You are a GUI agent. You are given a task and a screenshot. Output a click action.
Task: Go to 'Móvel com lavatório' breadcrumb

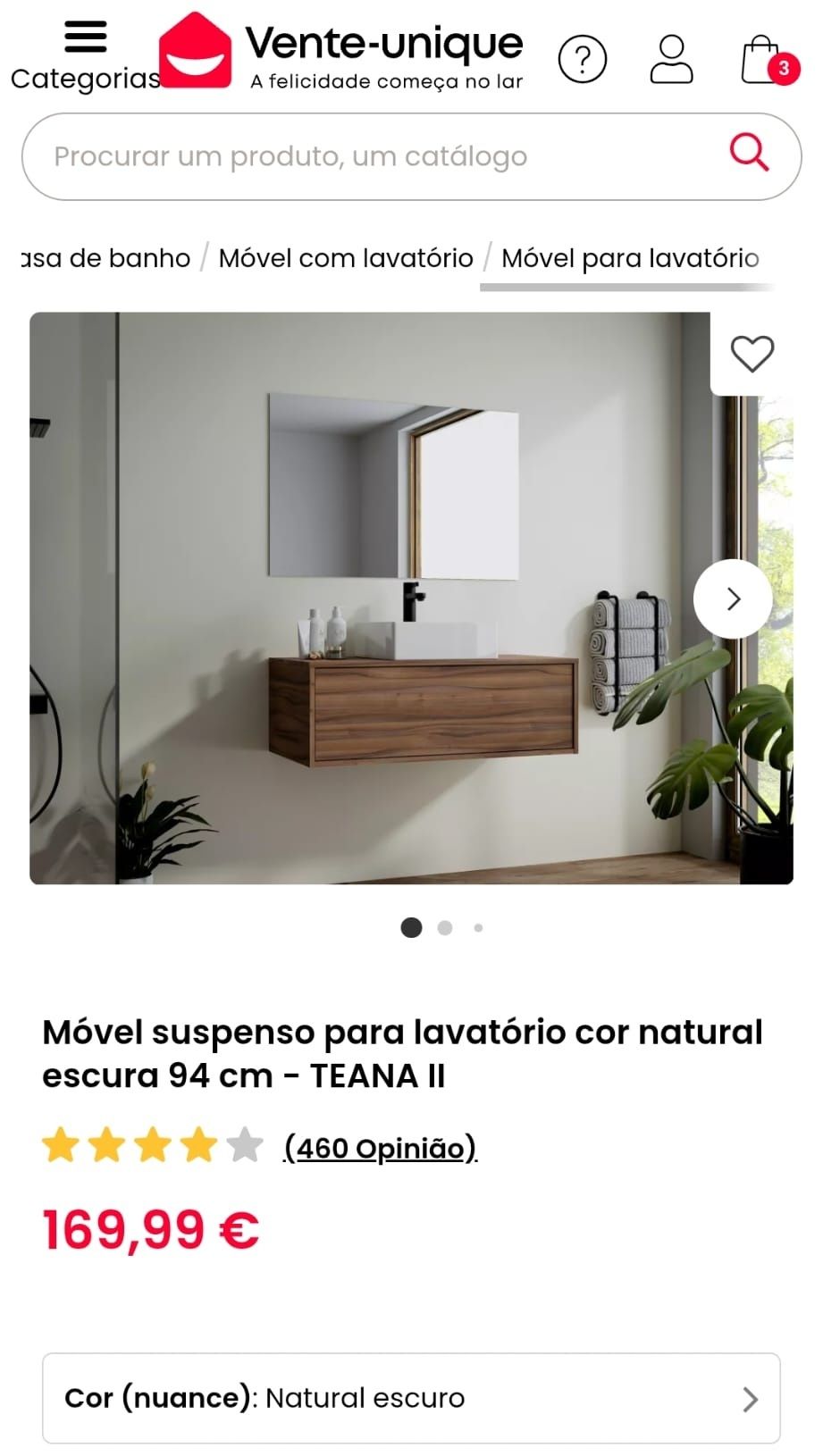(x=346, y=258)
